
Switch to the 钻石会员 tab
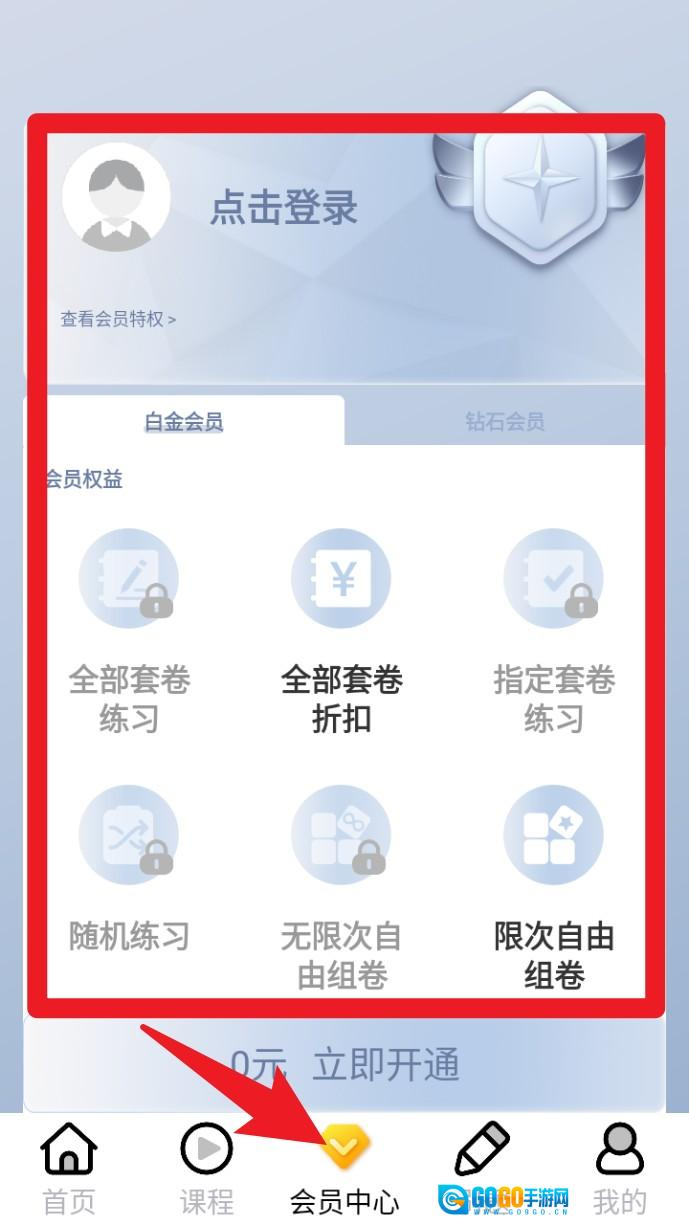point(504,422)
